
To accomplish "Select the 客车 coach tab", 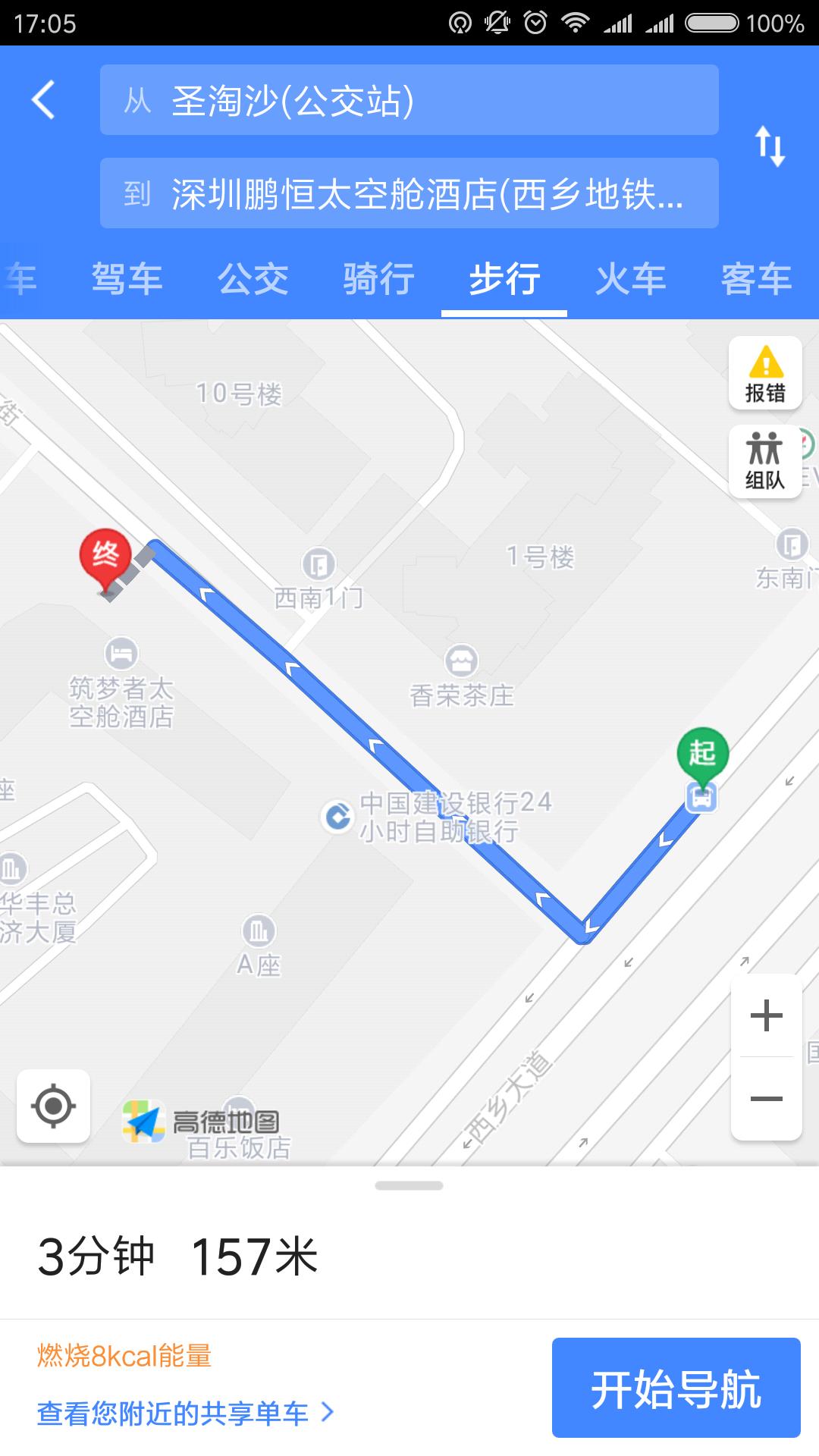I will click(756, 280).
